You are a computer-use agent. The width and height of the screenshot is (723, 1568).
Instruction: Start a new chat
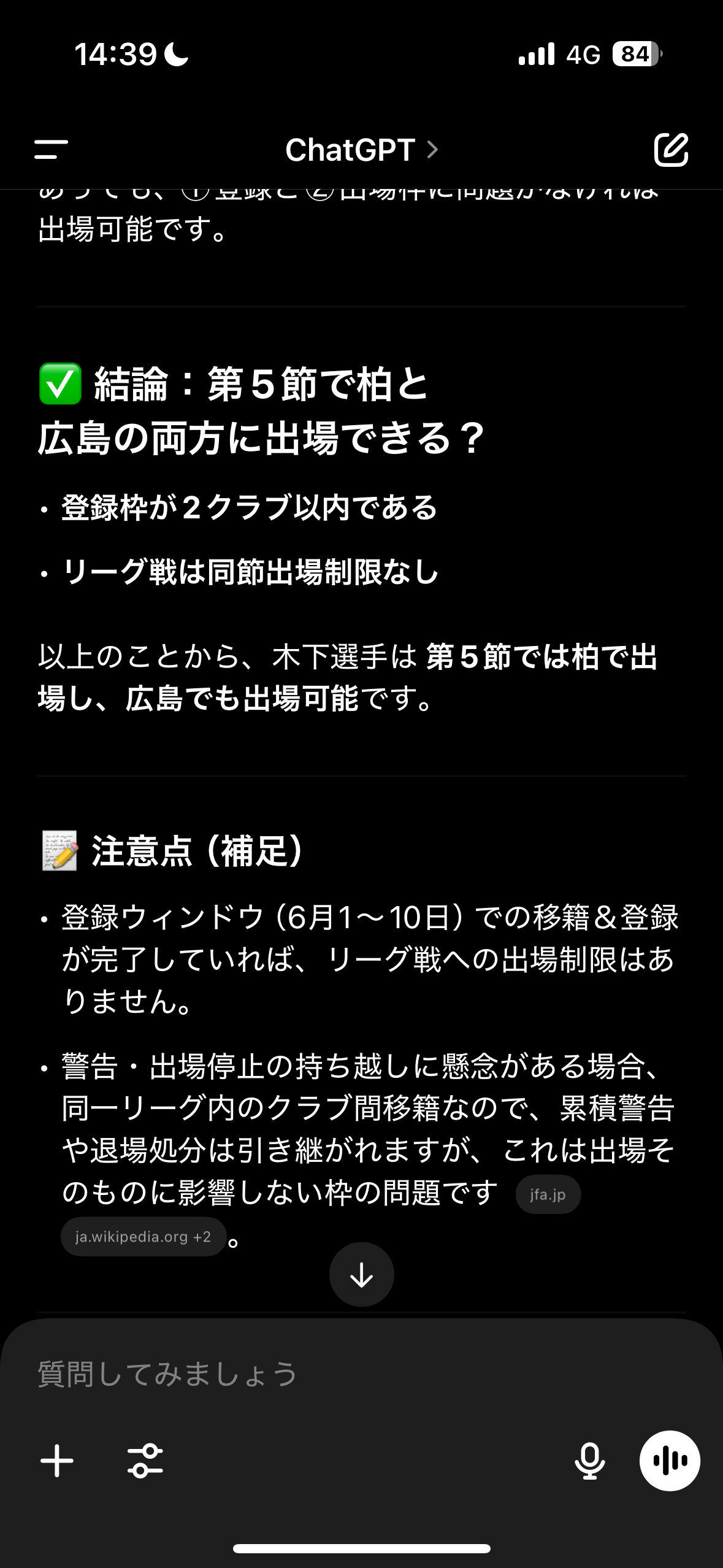point(671,149)
